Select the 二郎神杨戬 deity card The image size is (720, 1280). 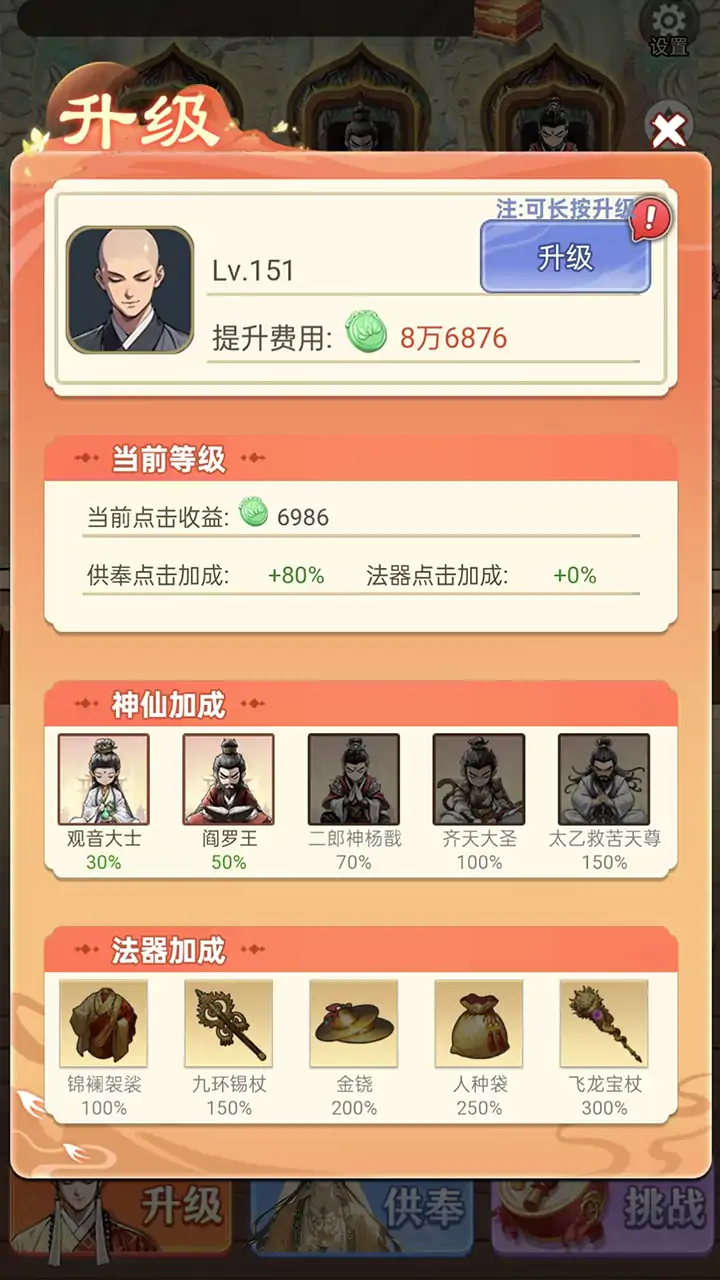coord(354,779)
